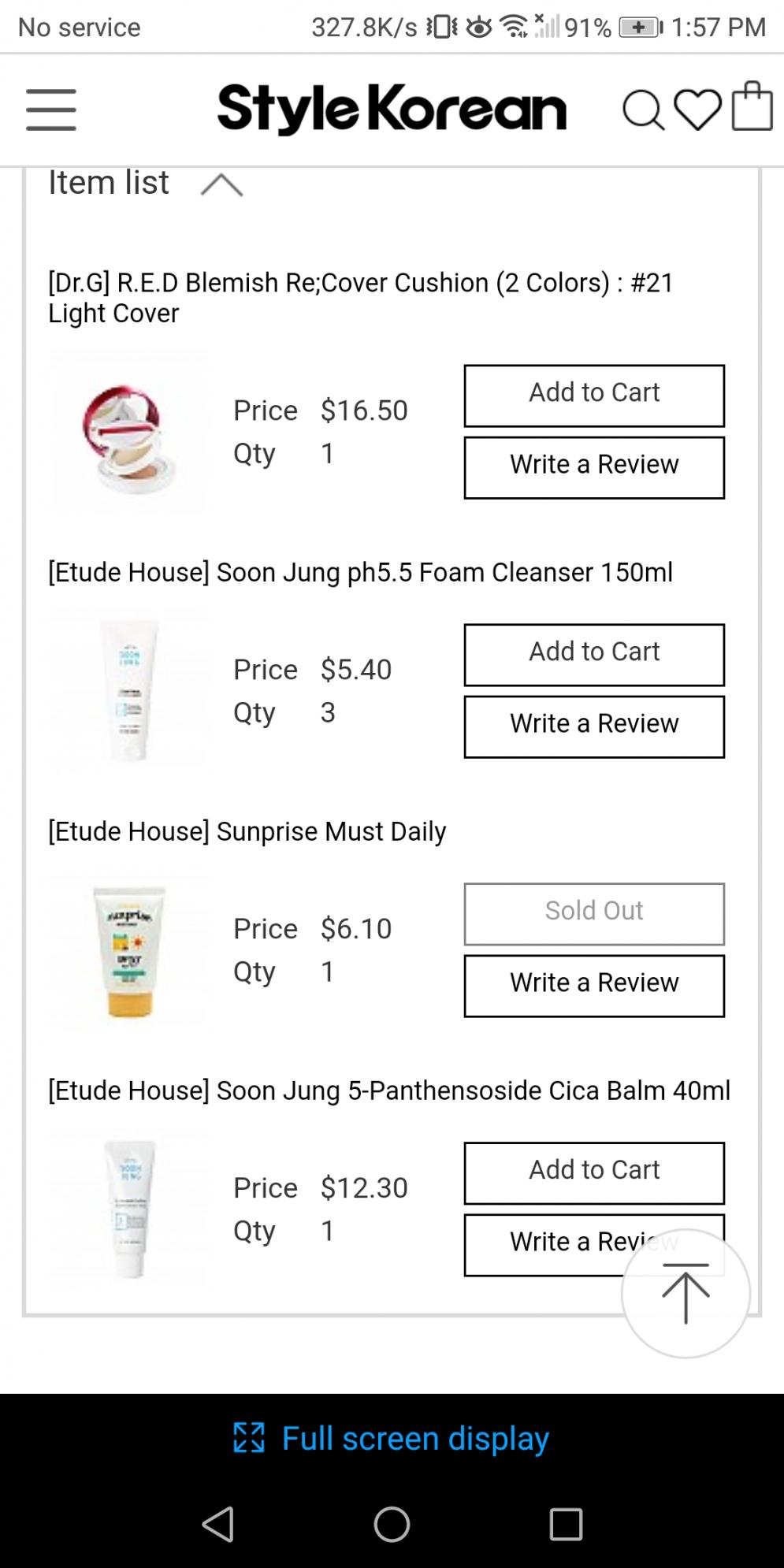Write a review for Cica Balm
The height and width of the screenshot is (1568, 784).
point(552,1245)
